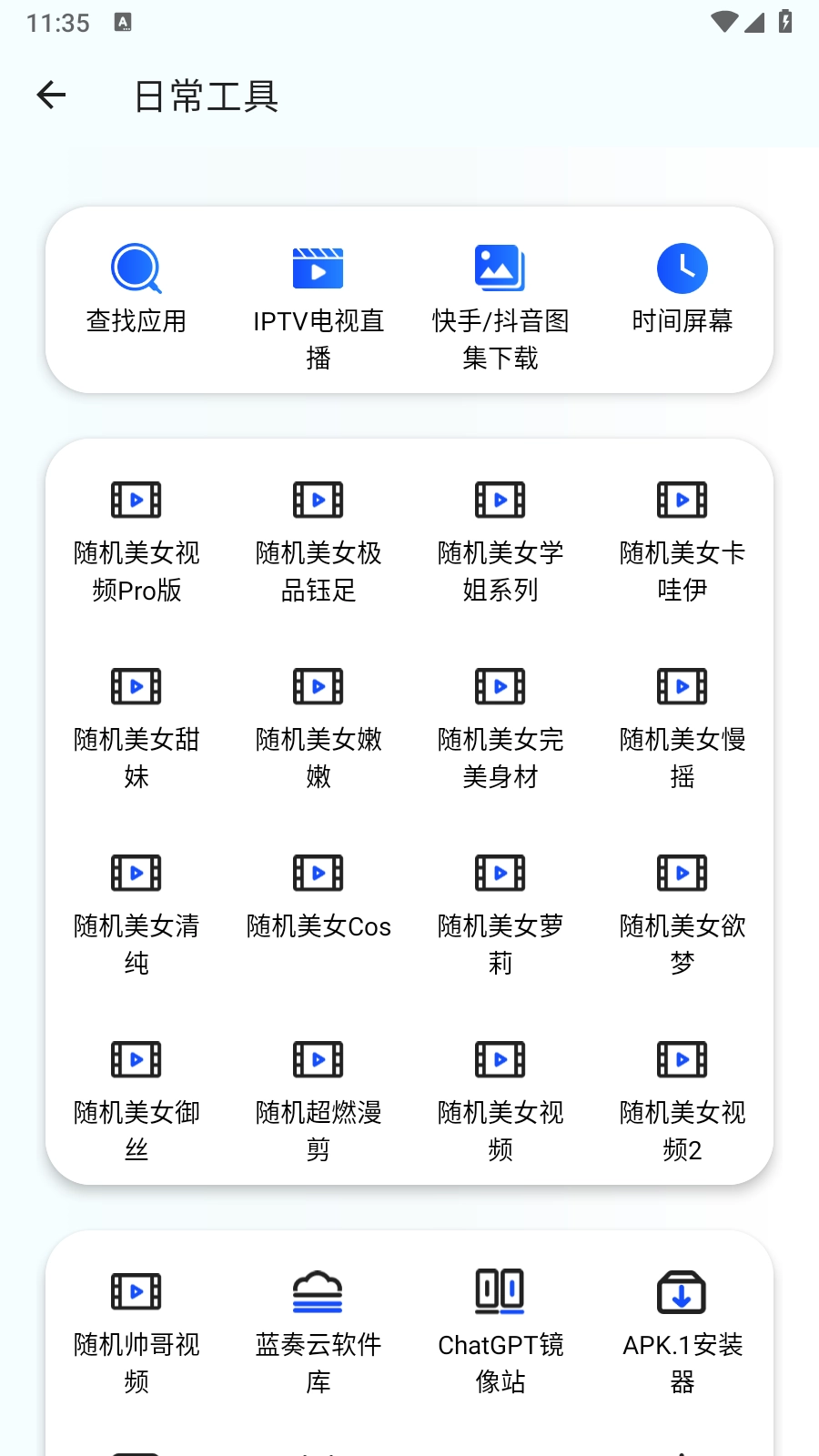Screen dimensions: 819x1456
Task: Open 随机美女视频Pro版 video tool
Action: pyautogui.click(x=136, y=541)
